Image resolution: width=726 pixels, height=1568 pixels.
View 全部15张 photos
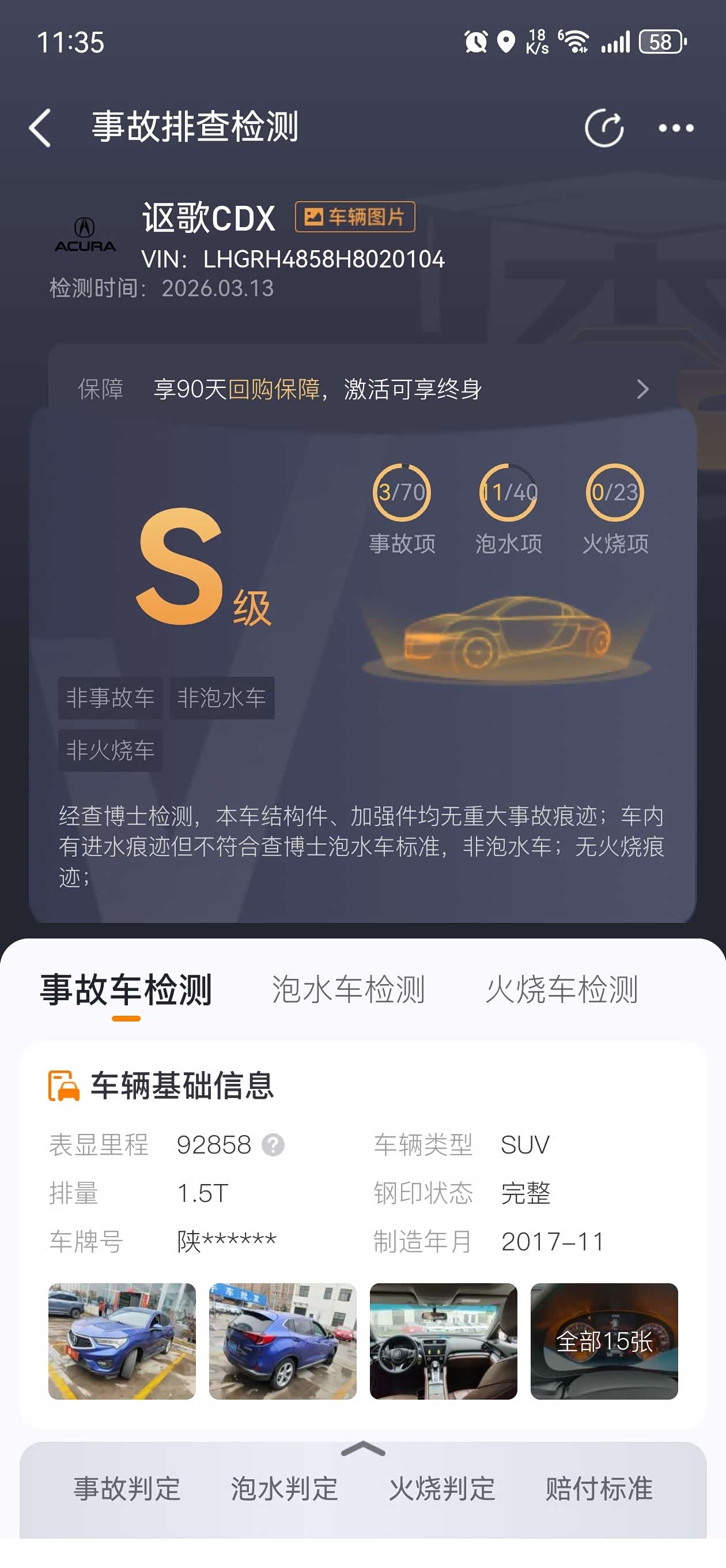pyautogui.click(x=604, y=1341)
